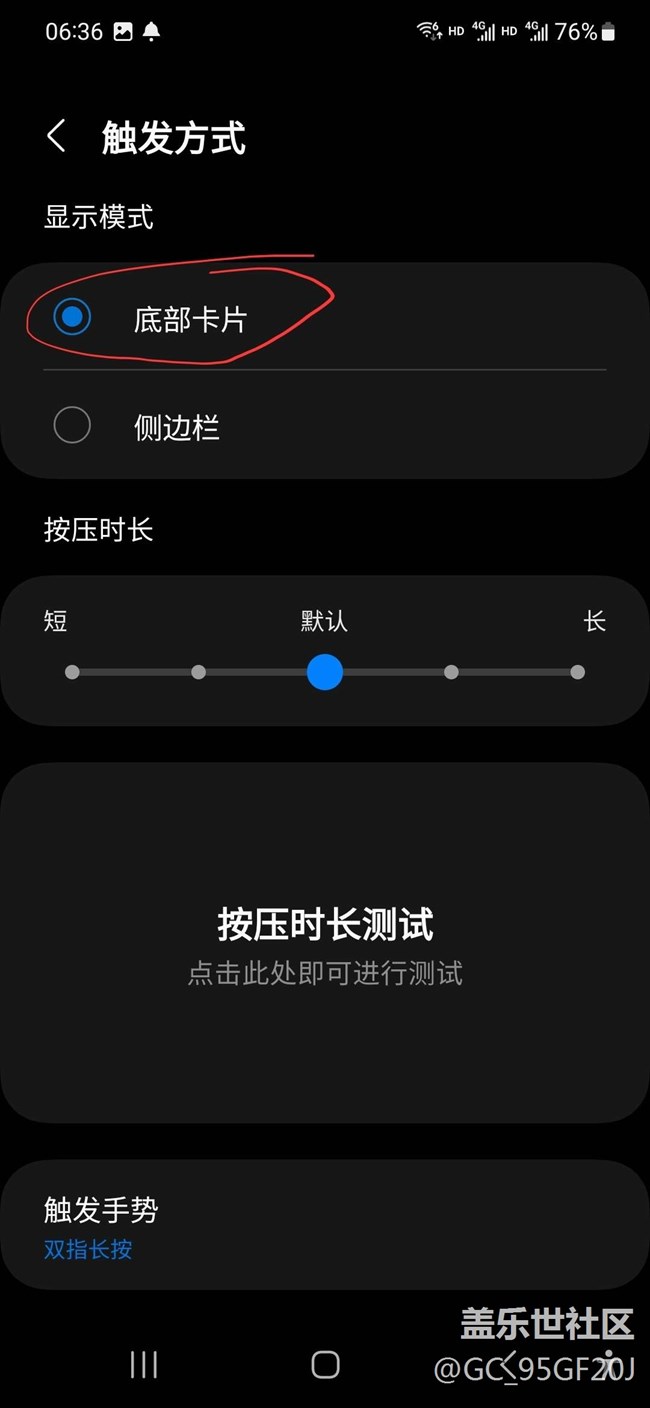Open recent apps from the navigation bar
The height and width of the screenshot is (1408, 650).
pos(144,1364)
